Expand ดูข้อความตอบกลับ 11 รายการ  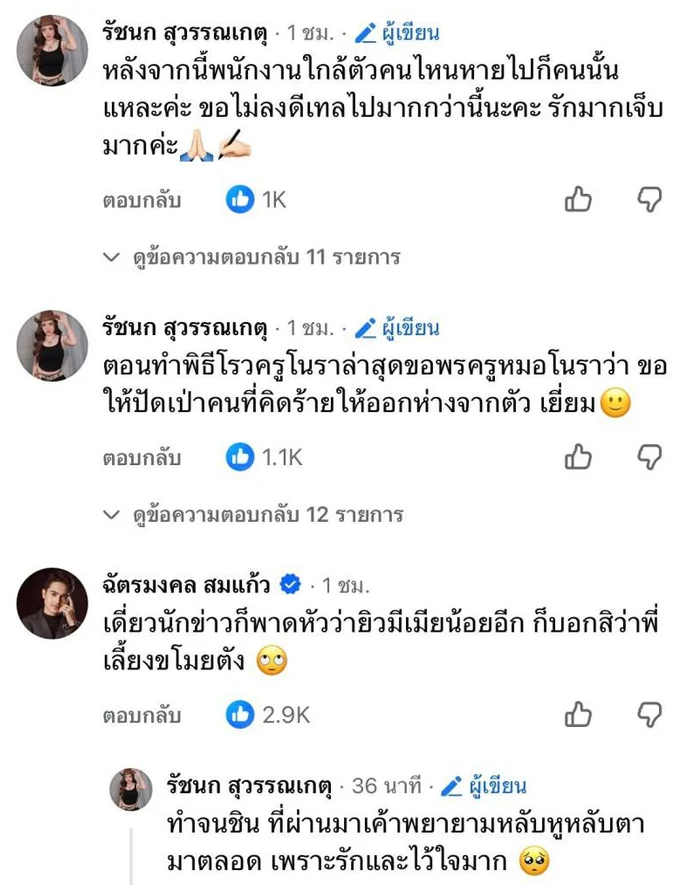[x=252, y=257]
